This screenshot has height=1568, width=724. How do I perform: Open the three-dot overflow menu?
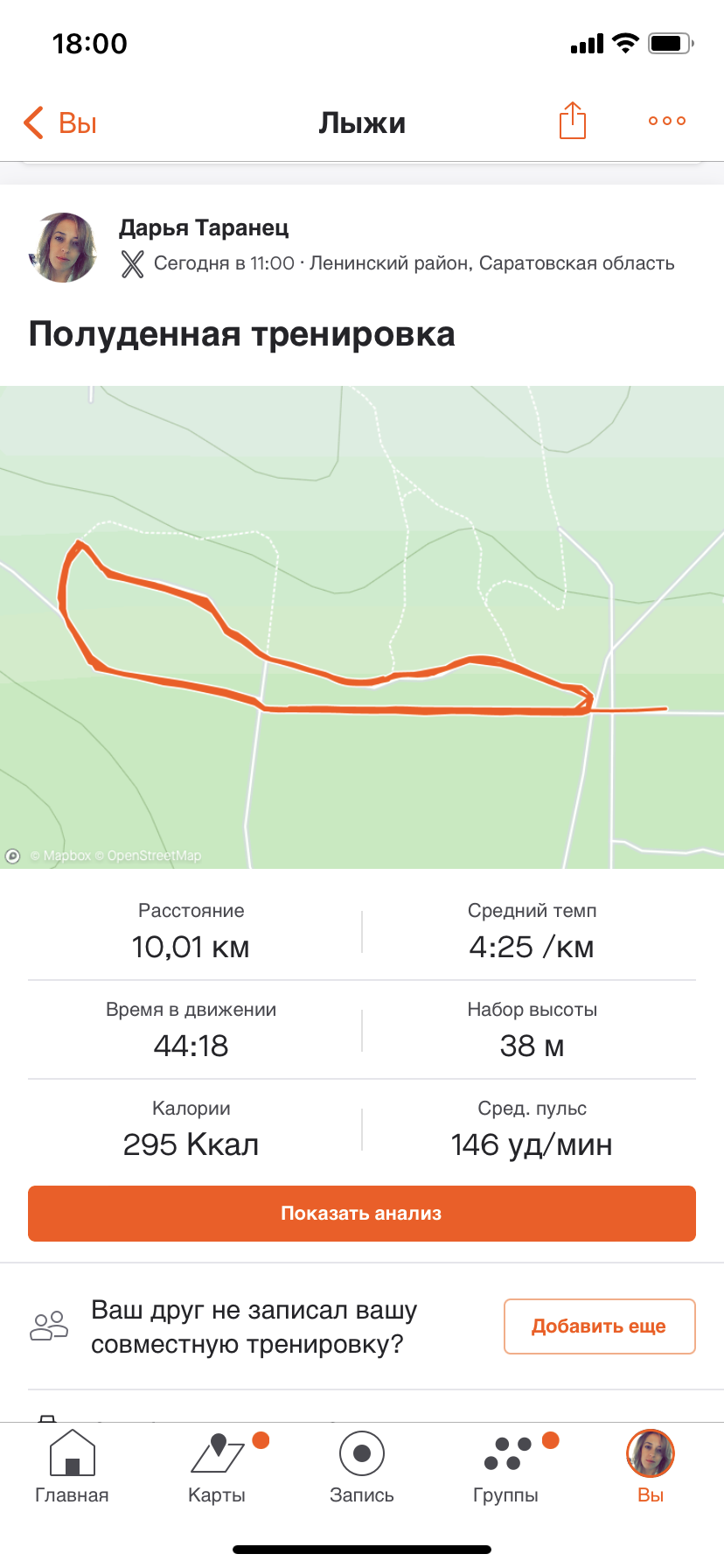tap(667, 121)
